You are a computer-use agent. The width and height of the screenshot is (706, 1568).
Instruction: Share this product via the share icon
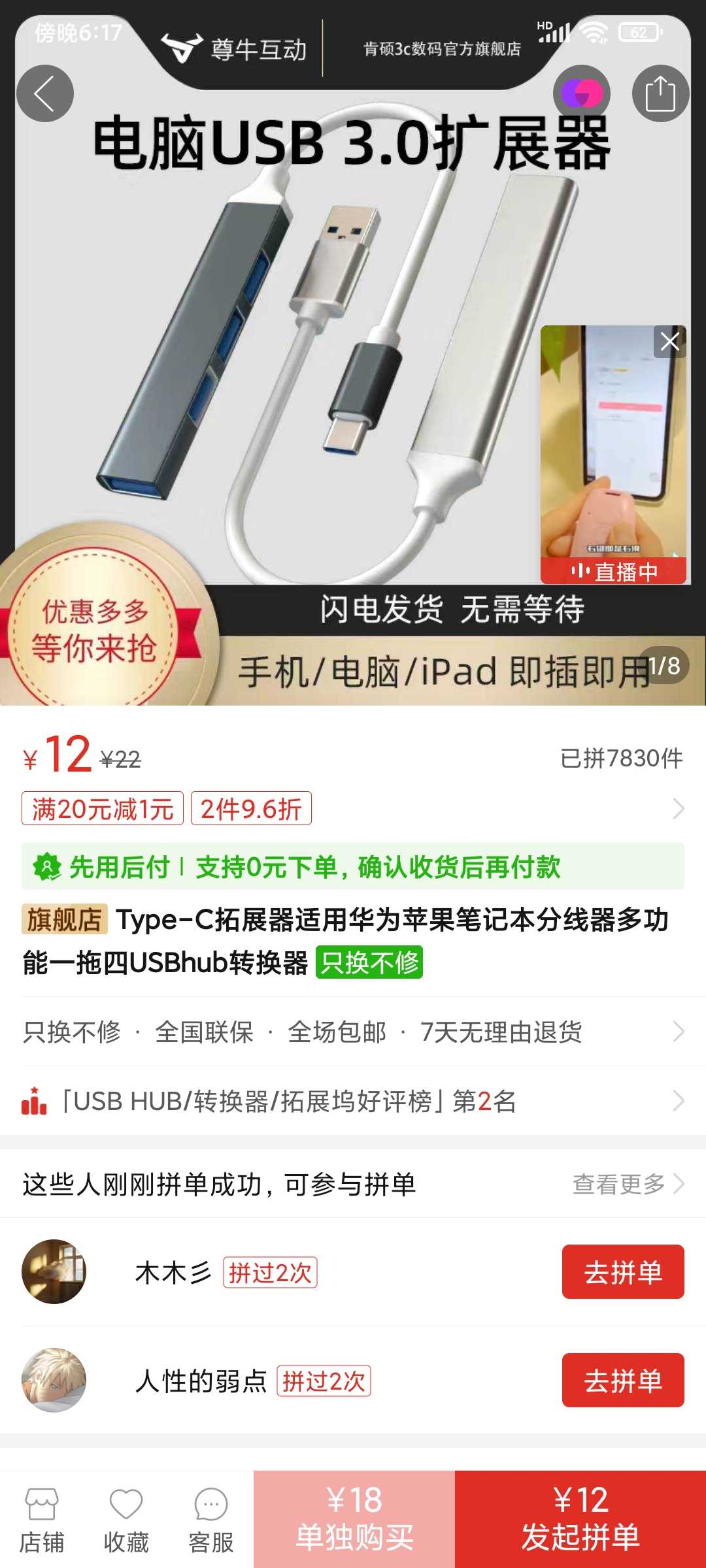point(660,93)
